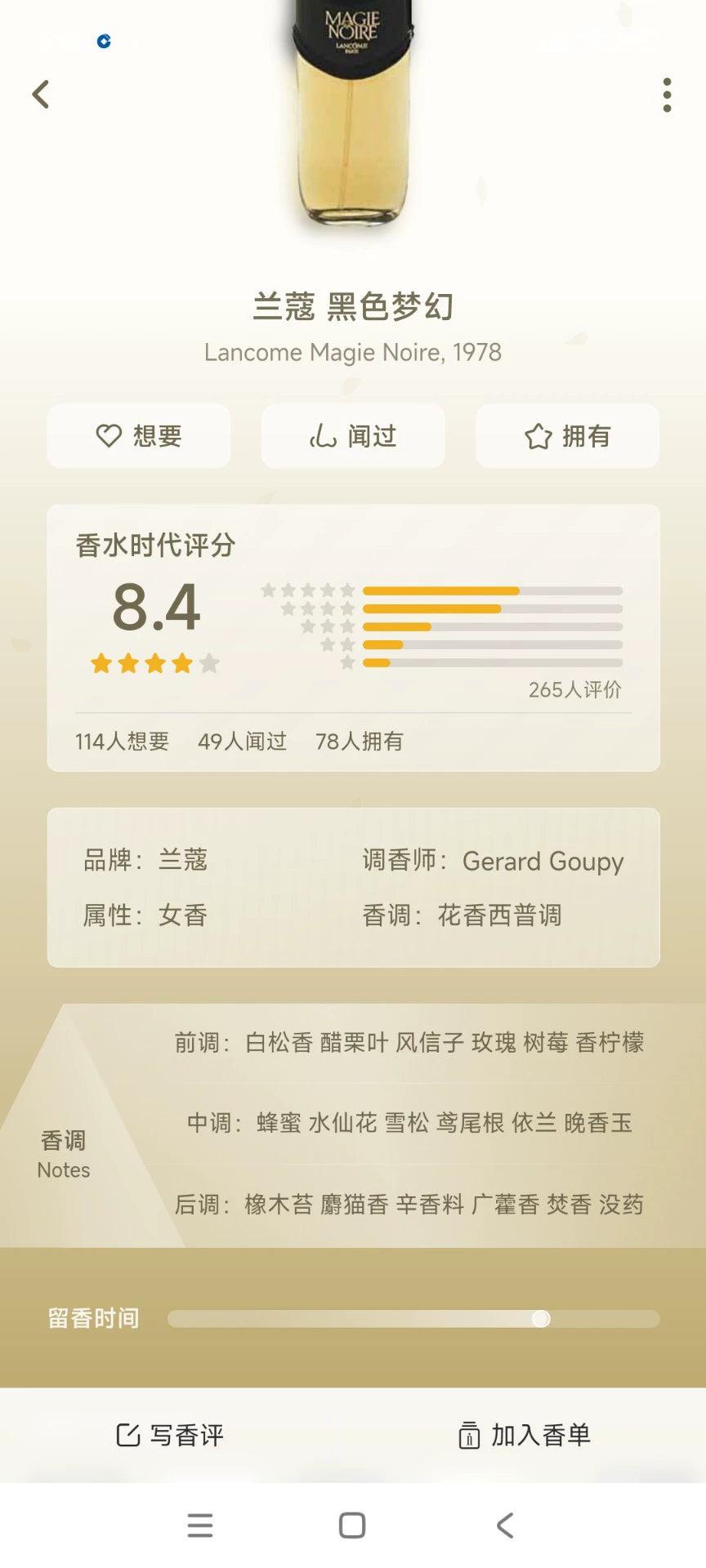Image resolution: width=706 pixels, height=1568 pixels.
Task: Mark perfume as 闻过 (smelled)
Action: [353, 436]
